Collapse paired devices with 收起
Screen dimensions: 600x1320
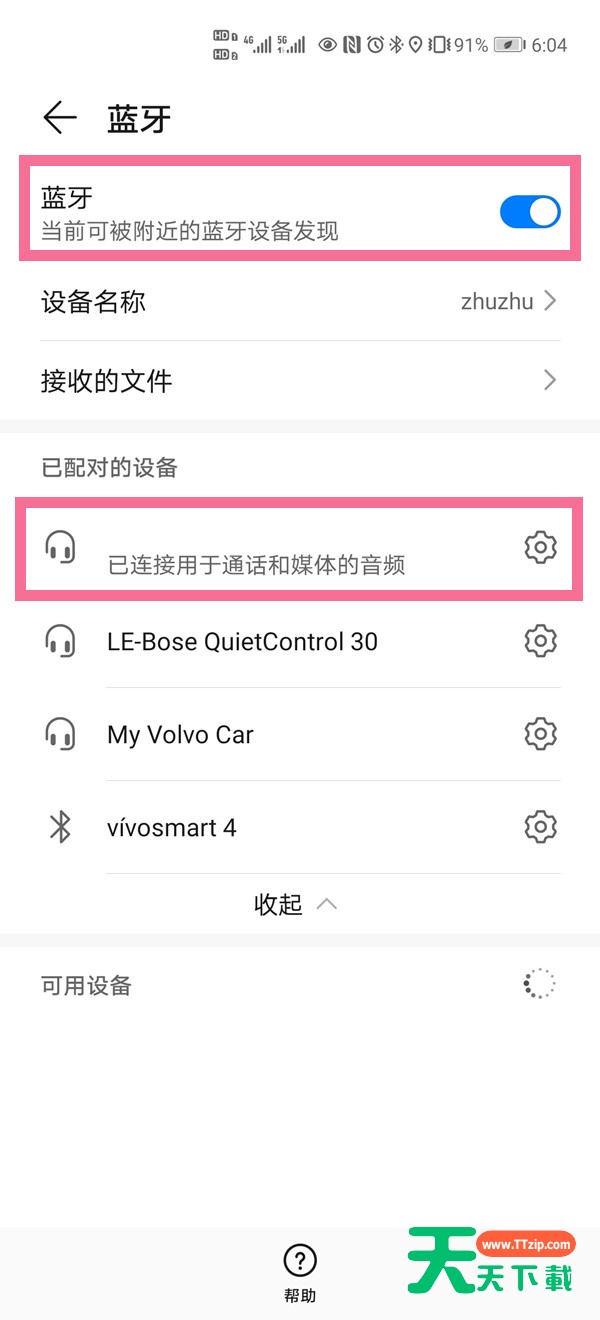[x=295, y=904]
